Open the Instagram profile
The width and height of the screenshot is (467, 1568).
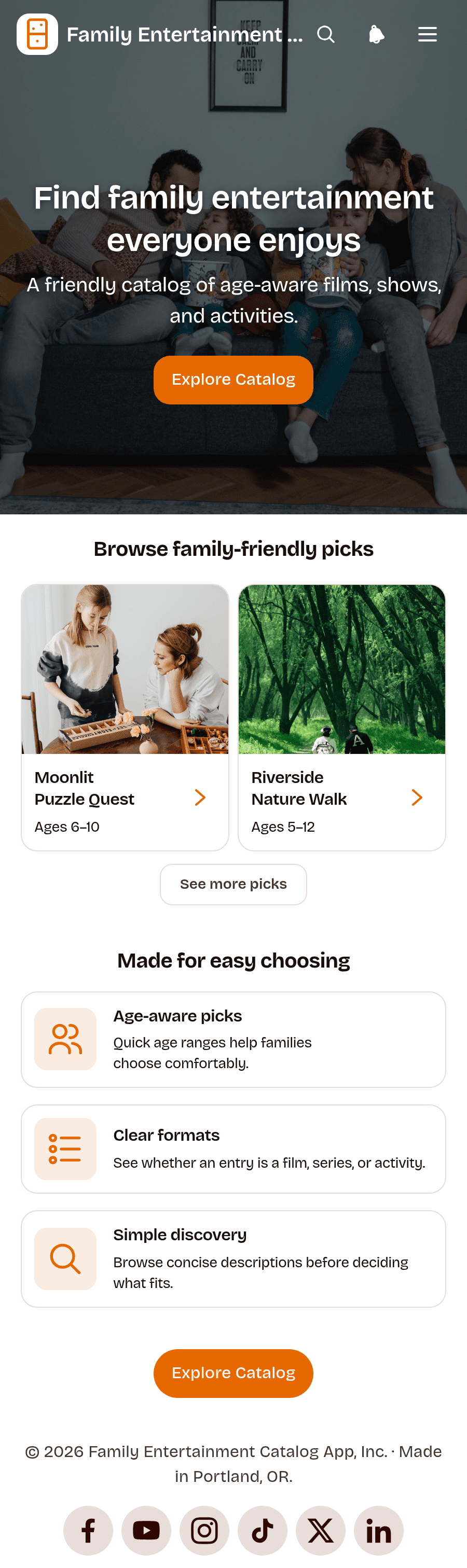(x=204, y=1531)
